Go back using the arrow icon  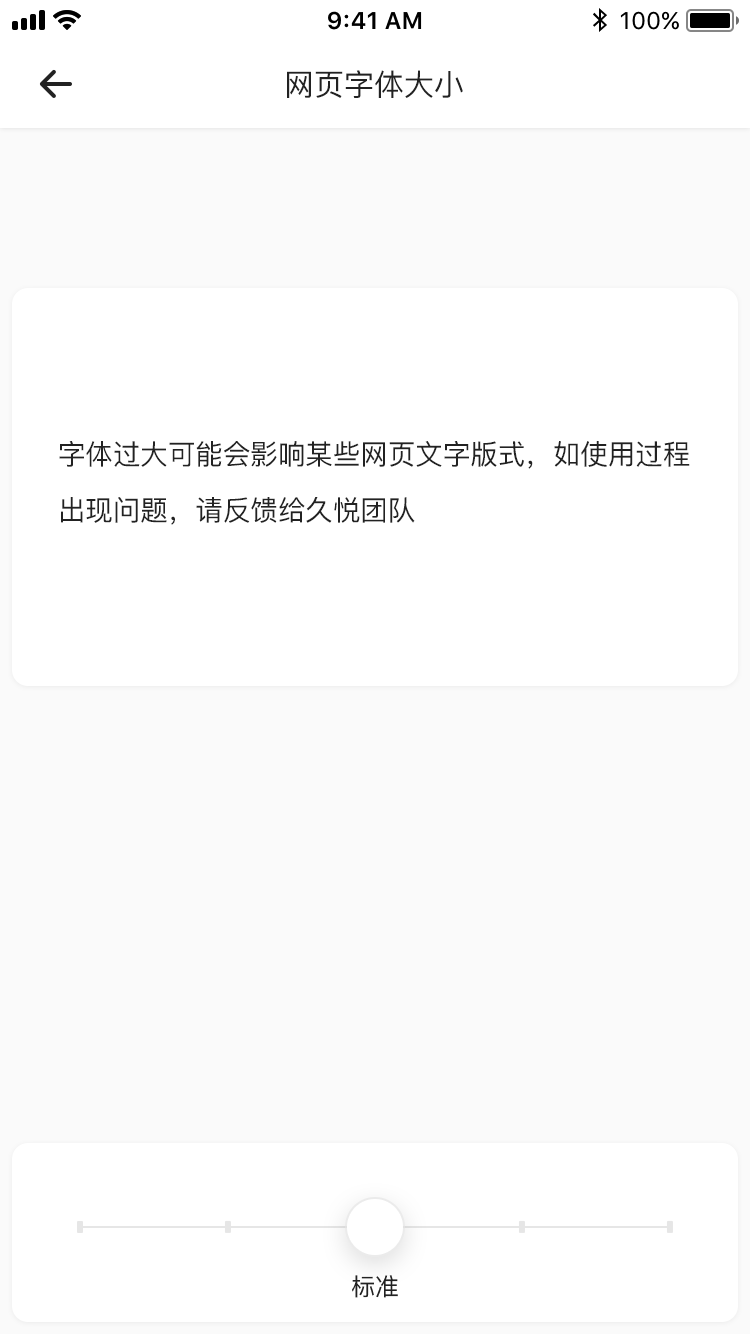tap(56, 85)
